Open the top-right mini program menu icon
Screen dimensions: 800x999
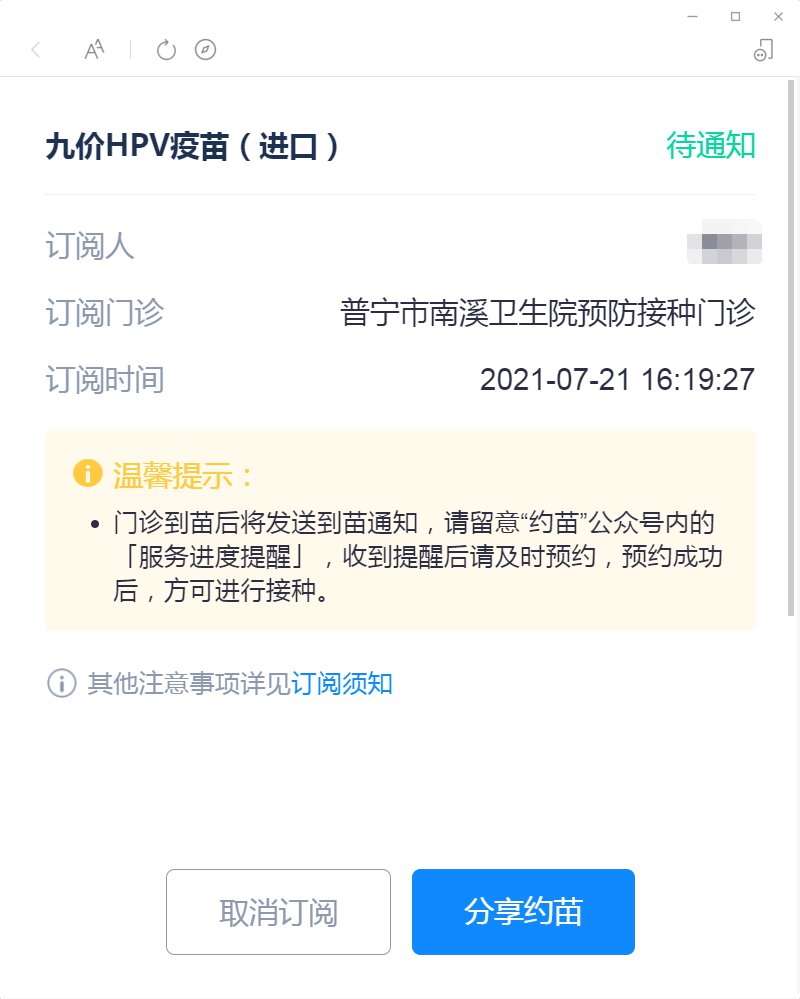pyautogui.click(x=763, y=50)
